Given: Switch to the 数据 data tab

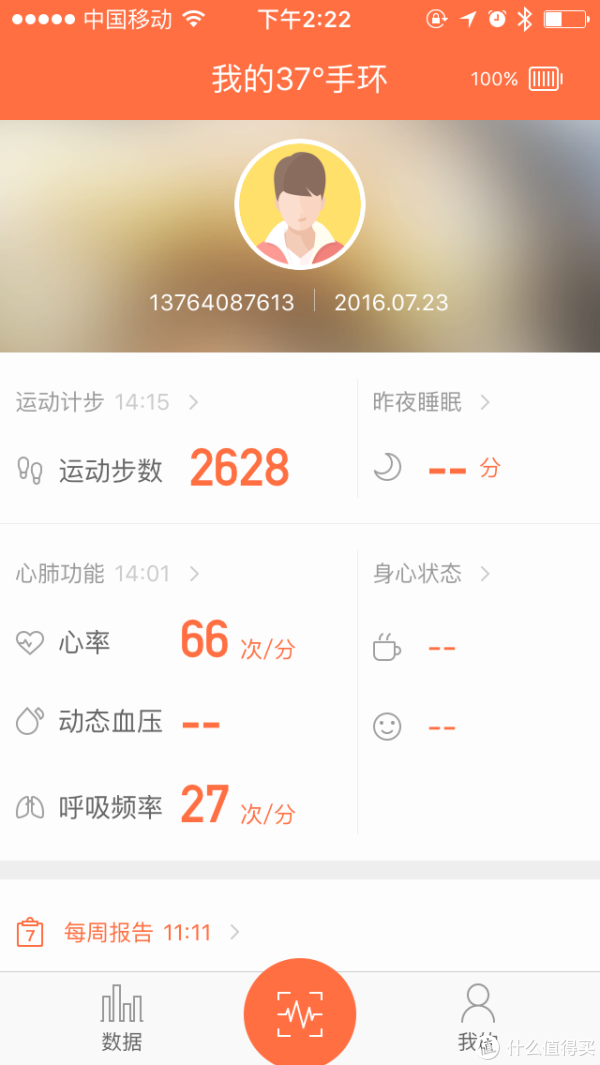Looking at the screenshot, I should (x=122, y=1018).
